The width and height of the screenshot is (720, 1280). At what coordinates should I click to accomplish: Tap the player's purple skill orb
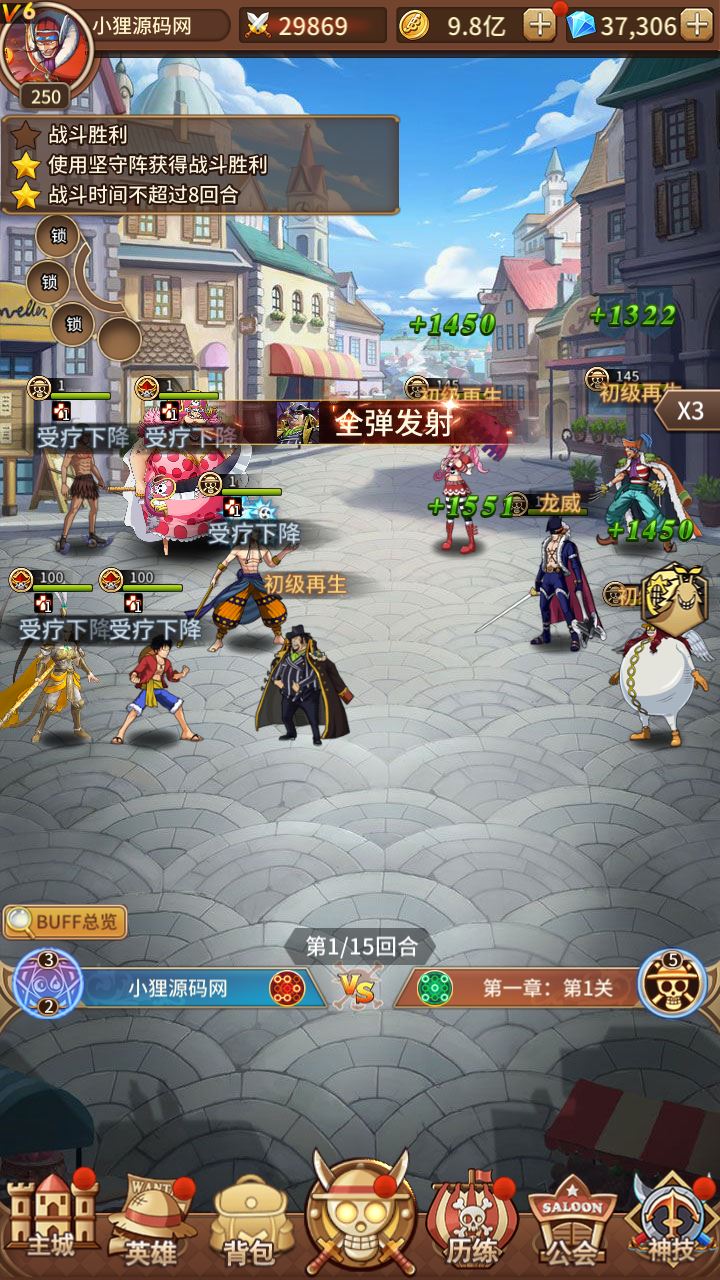pos(47,985)
